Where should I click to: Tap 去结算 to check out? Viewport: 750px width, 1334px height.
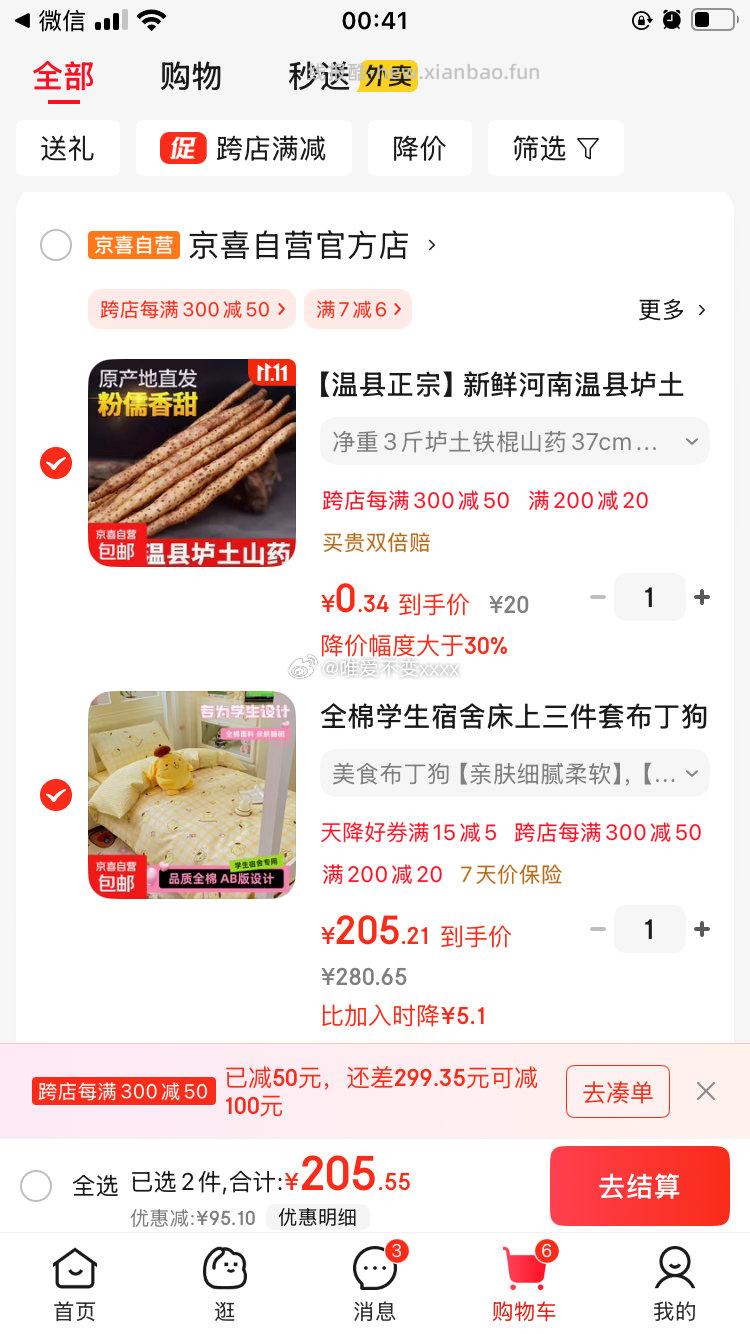click(x=639, y=1186)
